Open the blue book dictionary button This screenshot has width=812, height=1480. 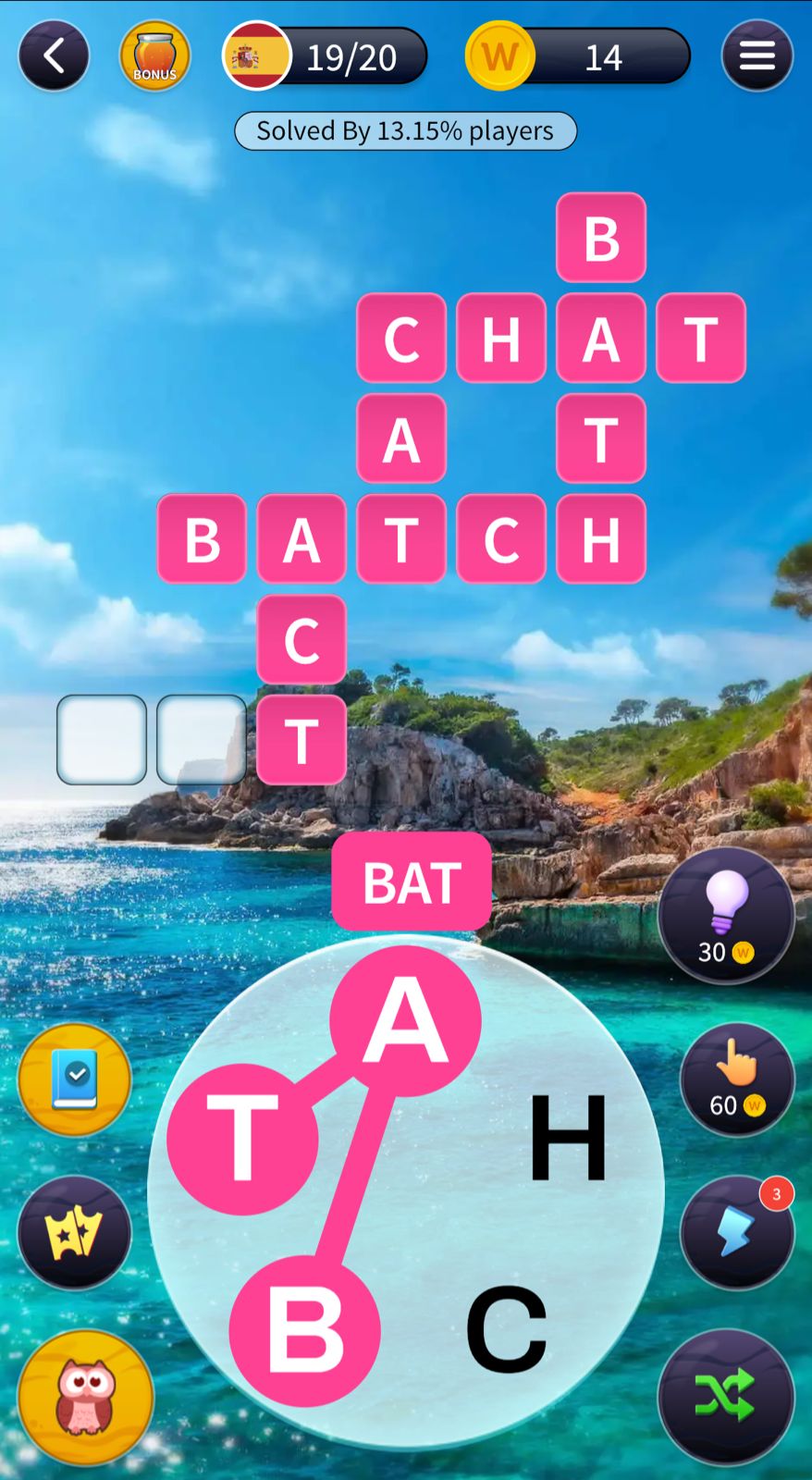pos(74,1079)
